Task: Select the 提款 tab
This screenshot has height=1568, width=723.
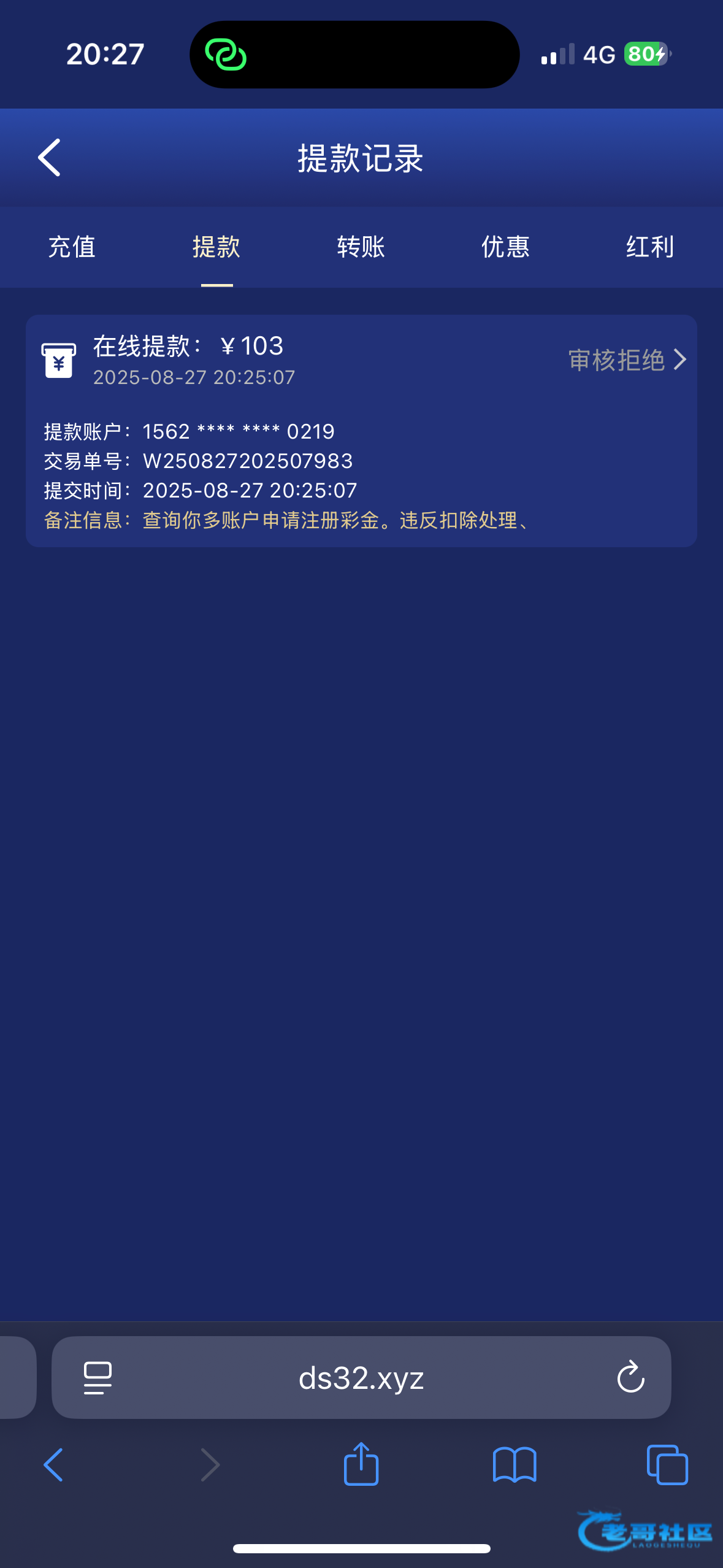Action: point(216,247)
